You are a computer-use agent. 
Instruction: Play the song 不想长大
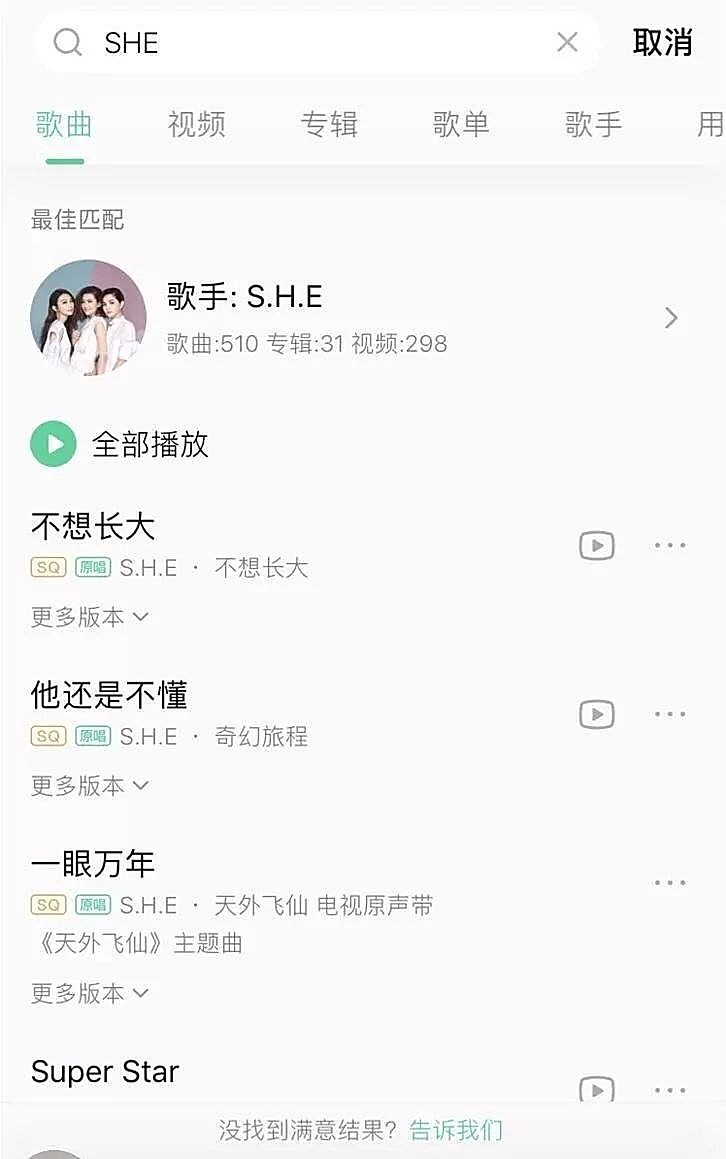tap(93, 526)
